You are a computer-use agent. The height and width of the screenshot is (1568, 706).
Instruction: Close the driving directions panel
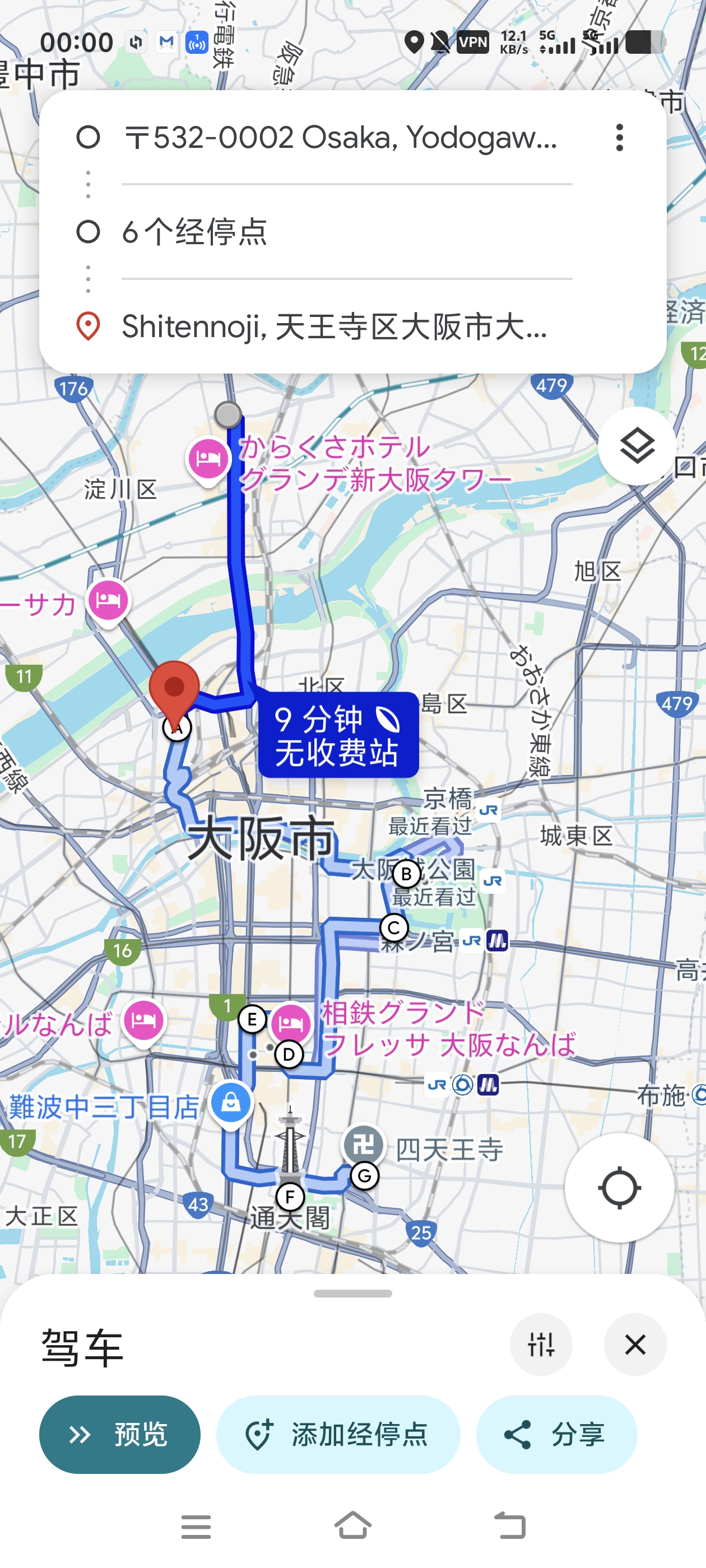click(635, 1344)
